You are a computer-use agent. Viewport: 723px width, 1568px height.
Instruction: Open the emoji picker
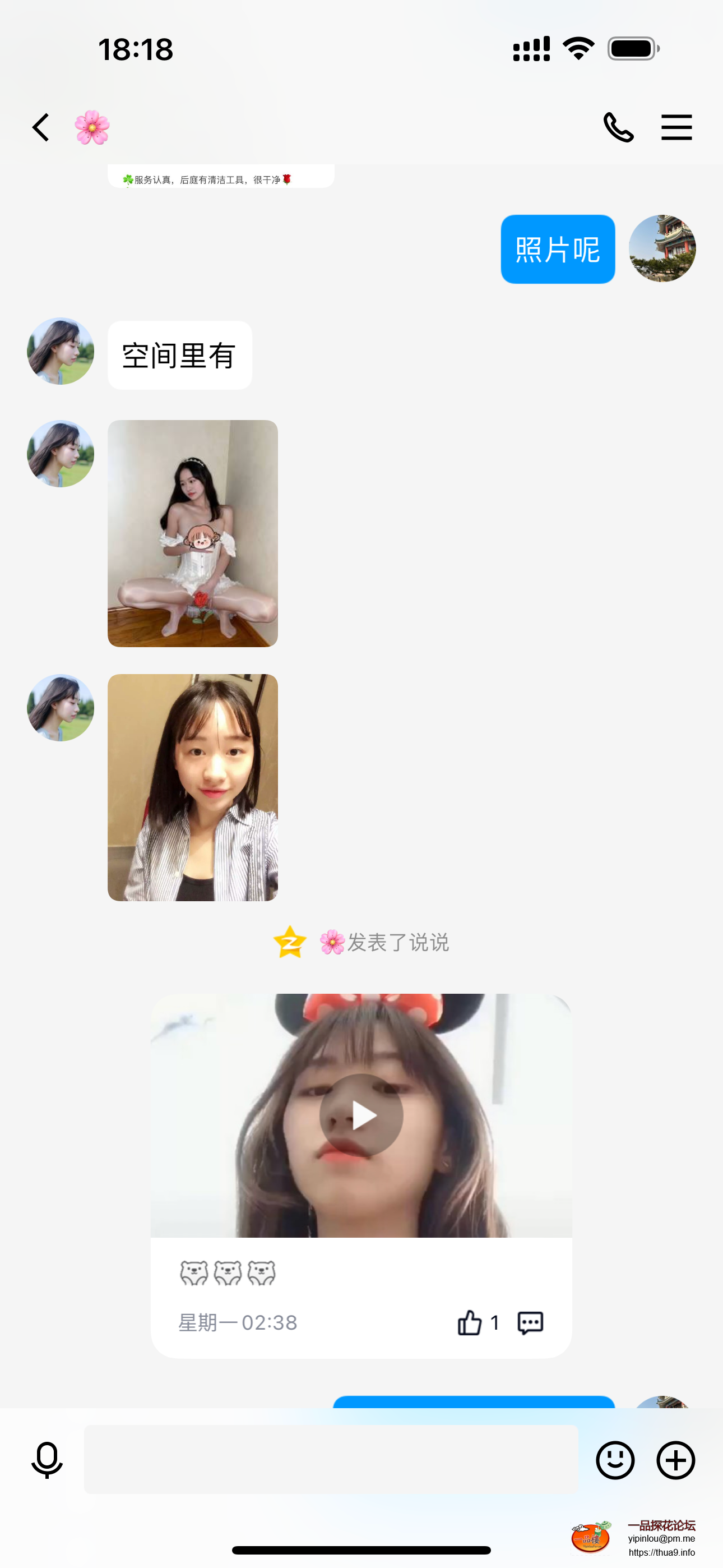[x=615, y=1460]
